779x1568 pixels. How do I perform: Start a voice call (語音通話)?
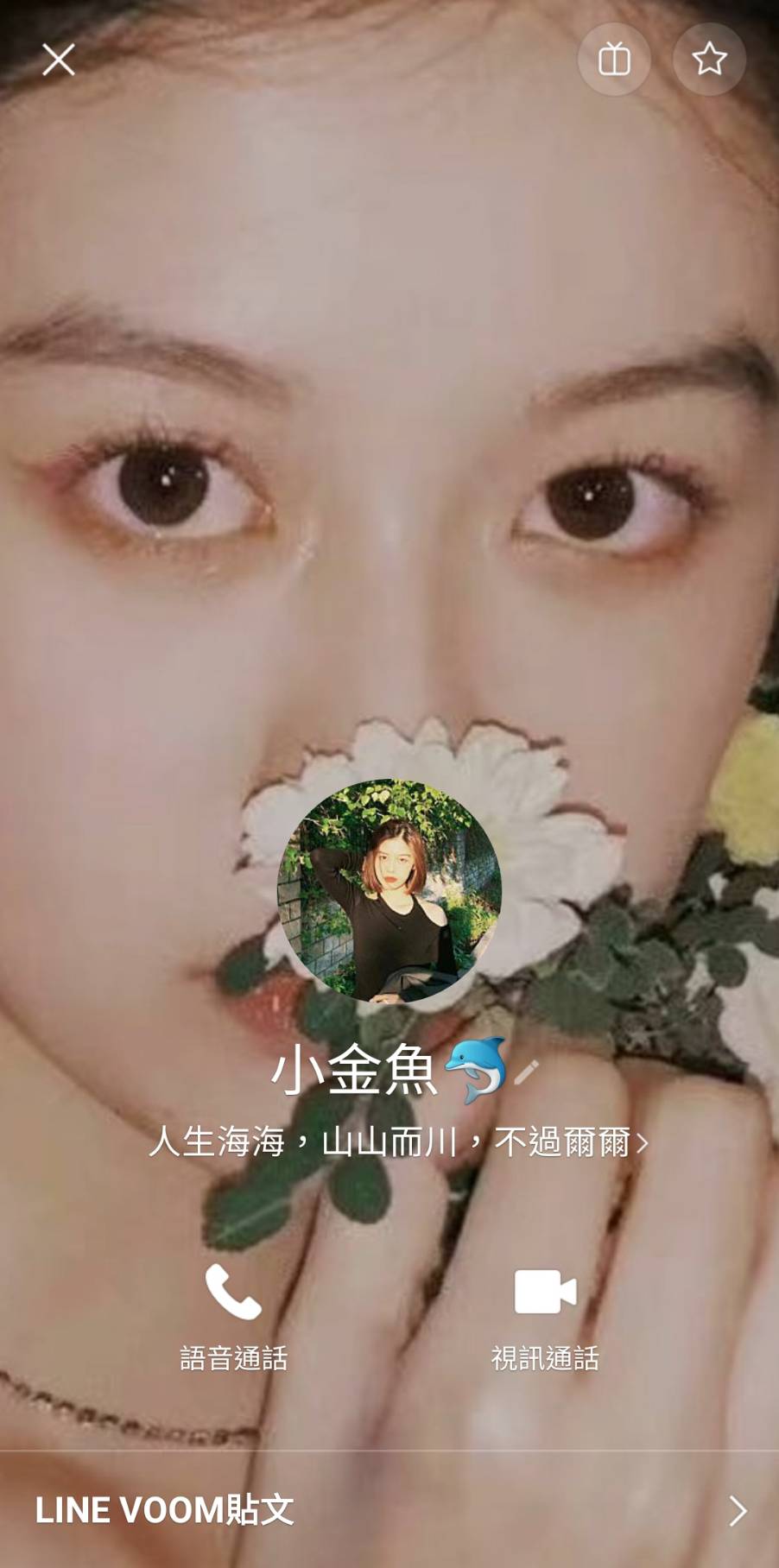[x=233, y=1317]
